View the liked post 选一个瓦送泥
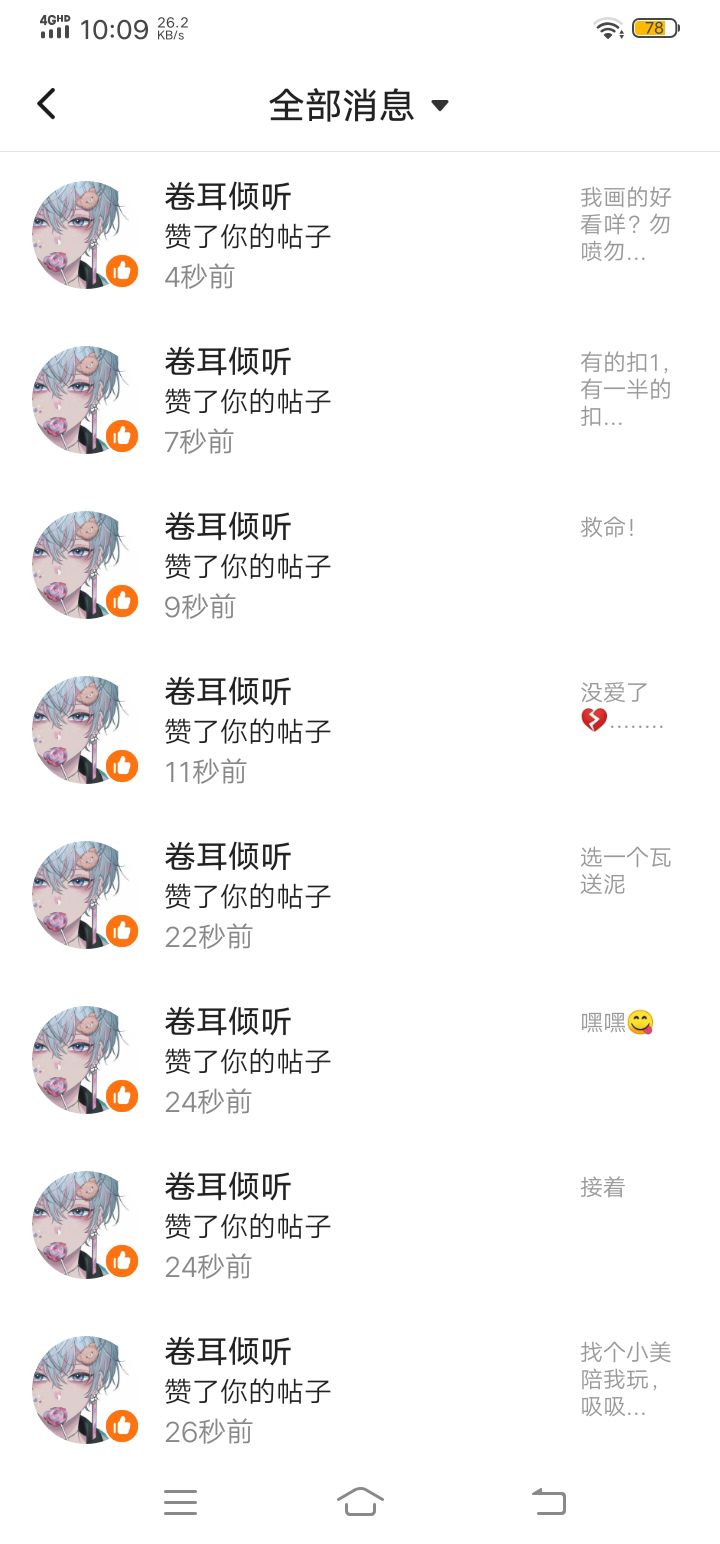This screenshot has height=1544, width=720. (625, 871)
